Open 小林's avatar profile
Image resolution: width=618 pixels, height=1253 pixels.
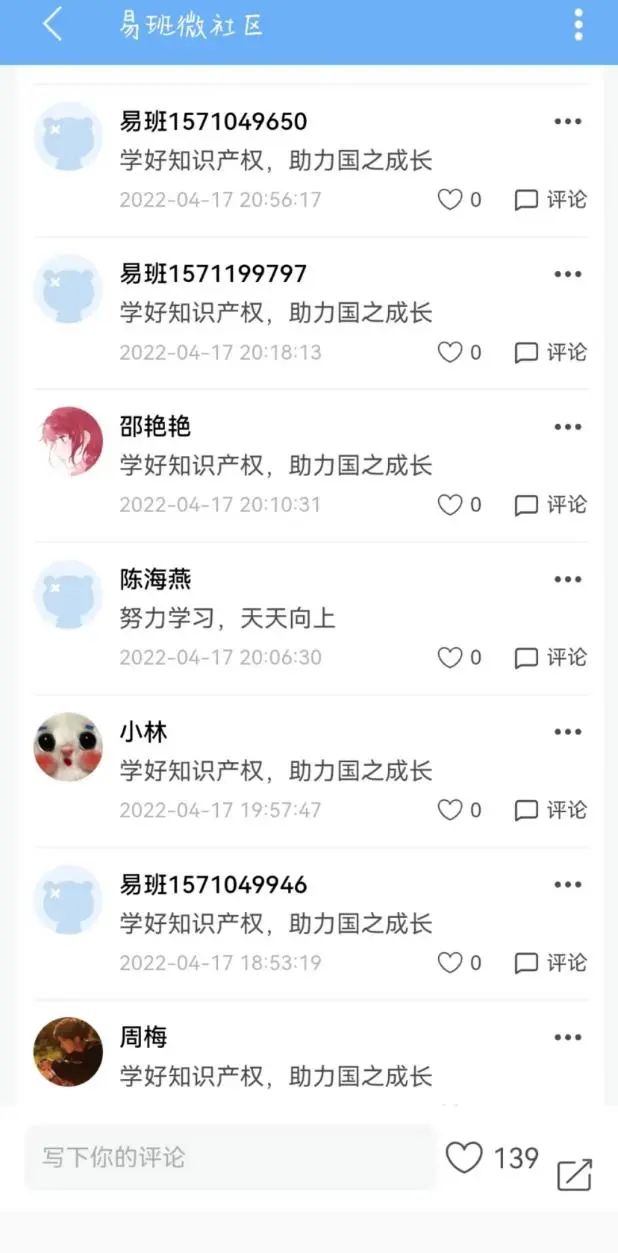pyautogui.click(x=68, y=747)
